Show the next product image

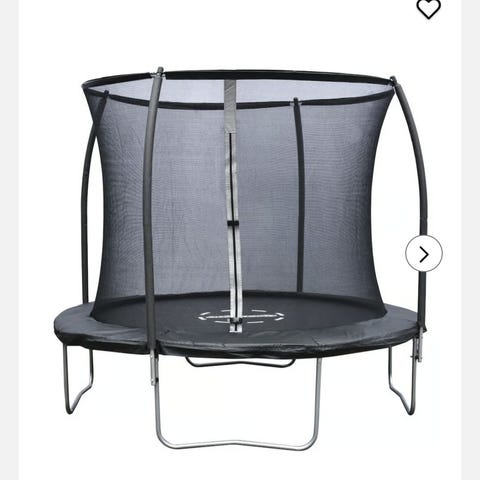424,253
